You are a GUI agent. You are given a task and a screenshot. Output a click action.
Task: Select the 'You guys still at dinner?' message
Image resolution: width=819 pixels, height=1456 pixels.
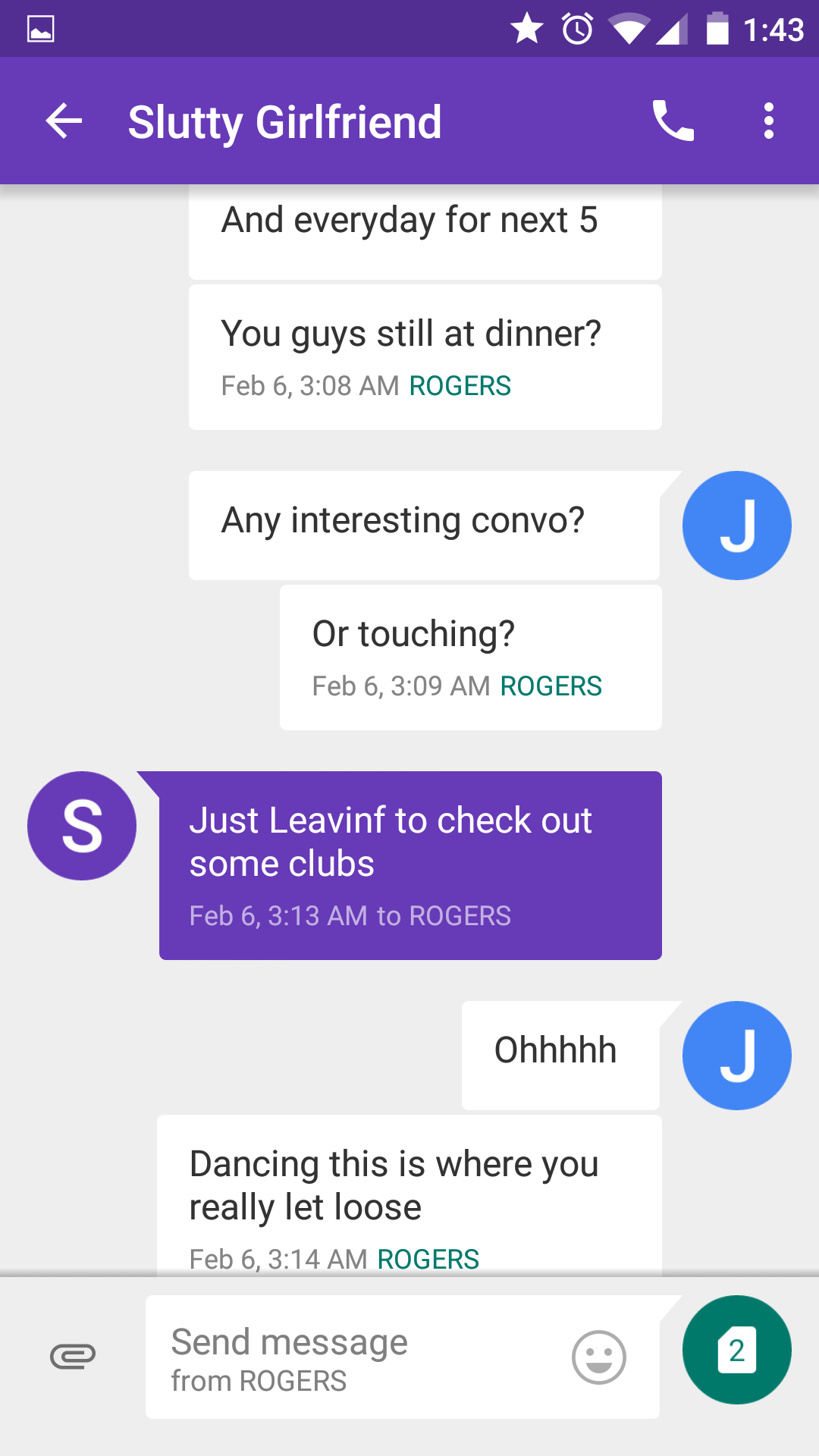point(425,357)
